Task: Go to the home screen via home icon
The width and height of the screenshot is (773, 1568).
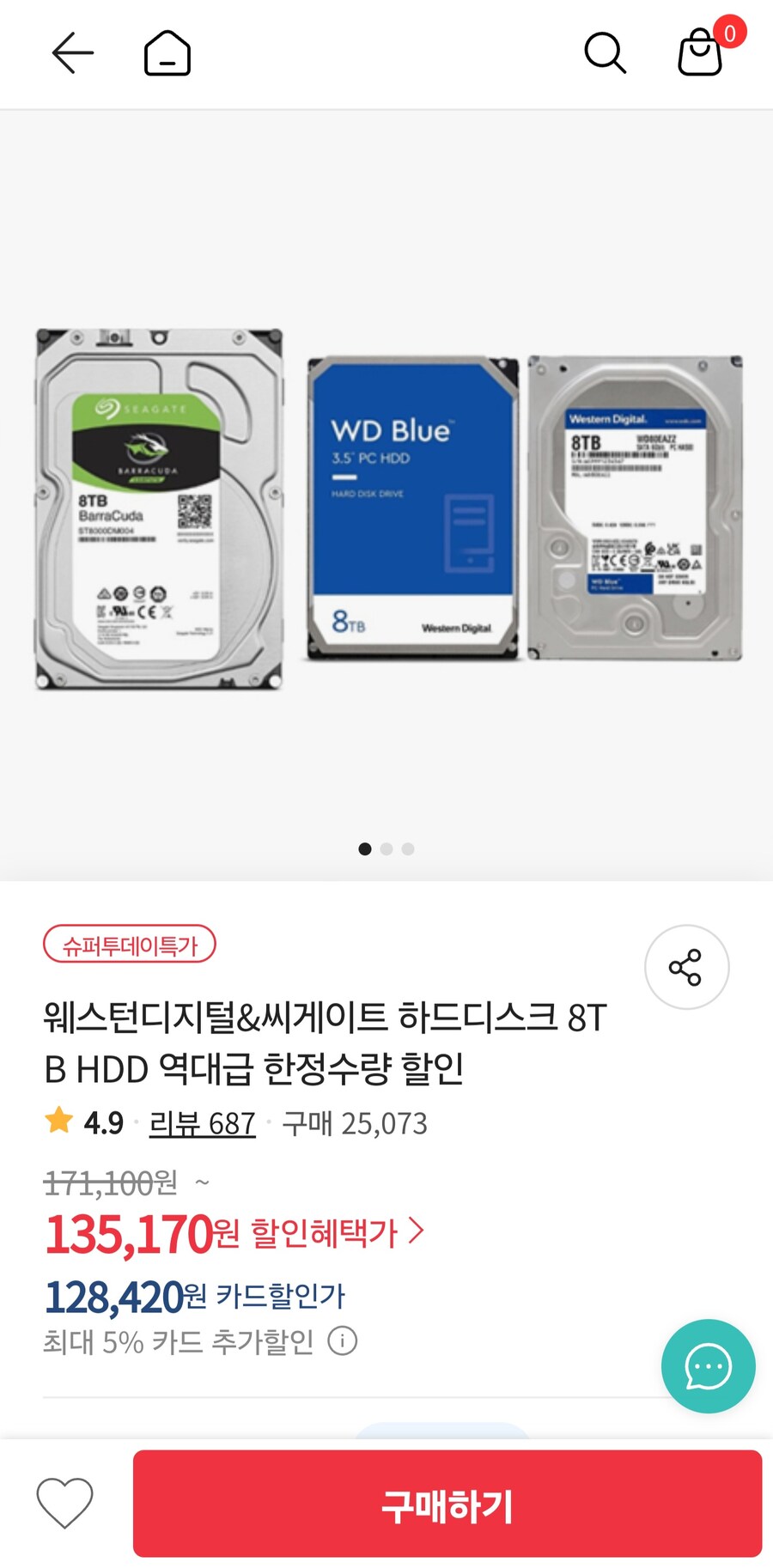Action: (167, 52)
